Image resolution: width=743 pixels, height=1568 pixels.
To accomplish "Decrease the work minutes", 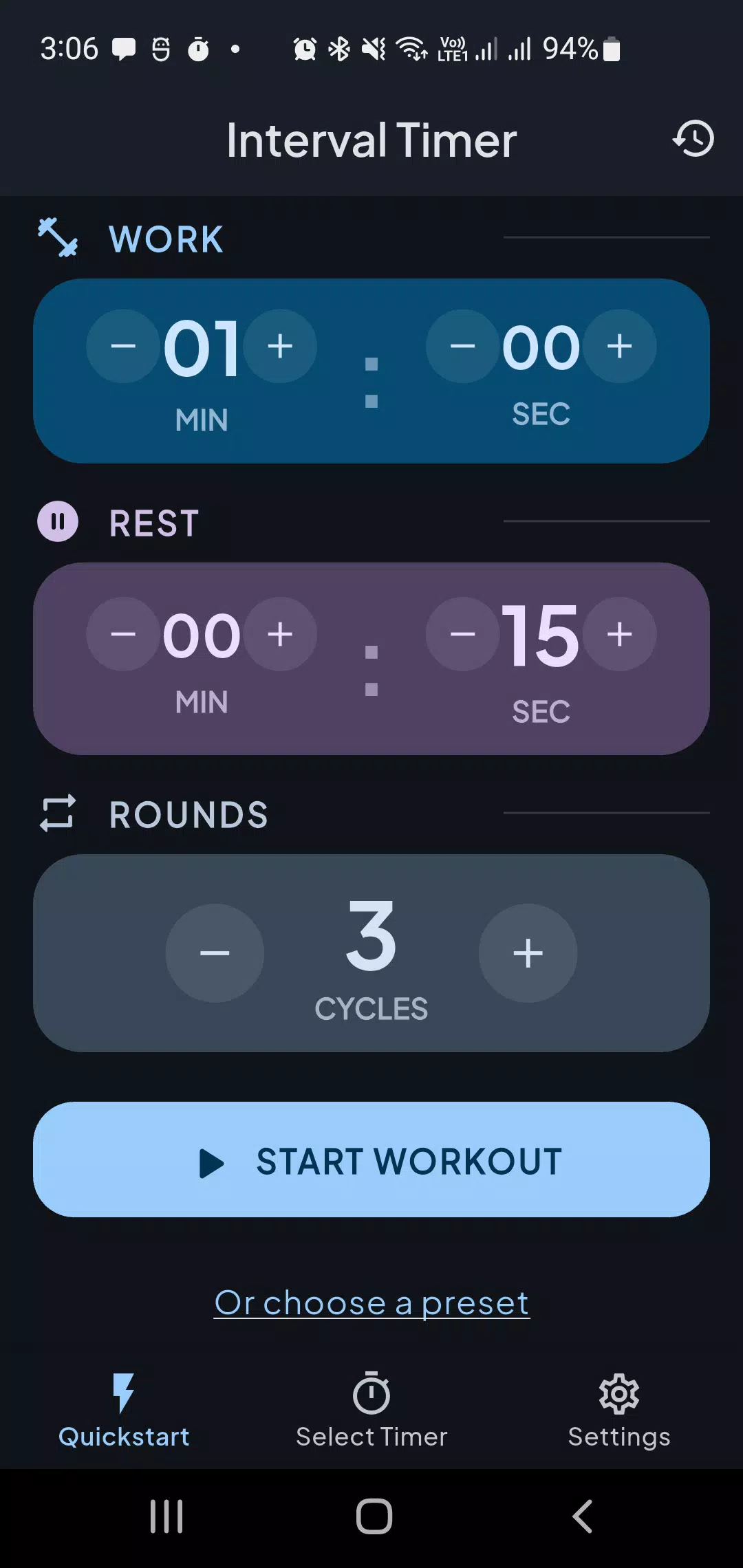I will click(x=123, y=346).
